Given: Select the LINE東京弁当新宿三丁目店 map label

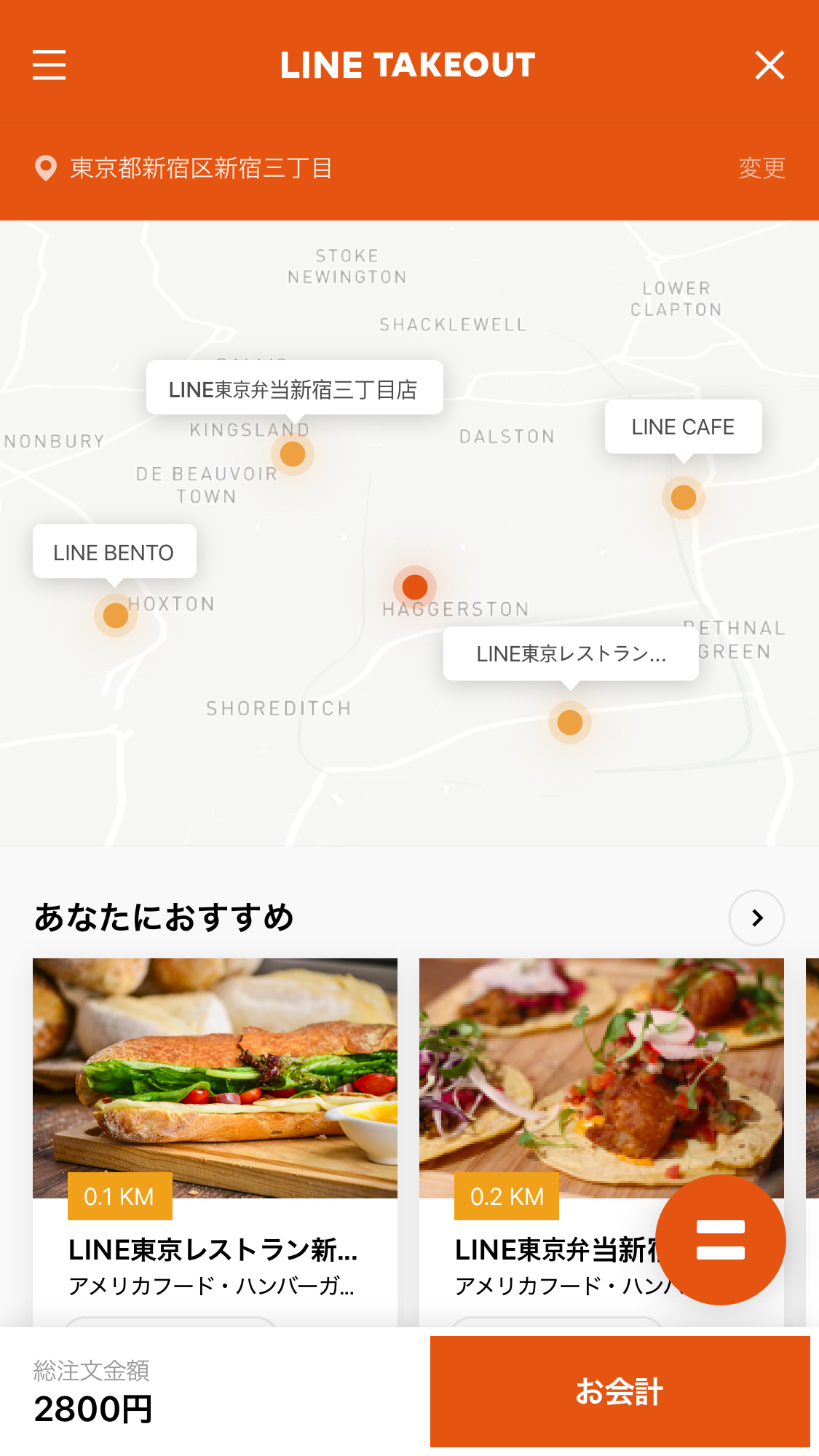Looking at the screenshot, I should click(x=294, y=389).
